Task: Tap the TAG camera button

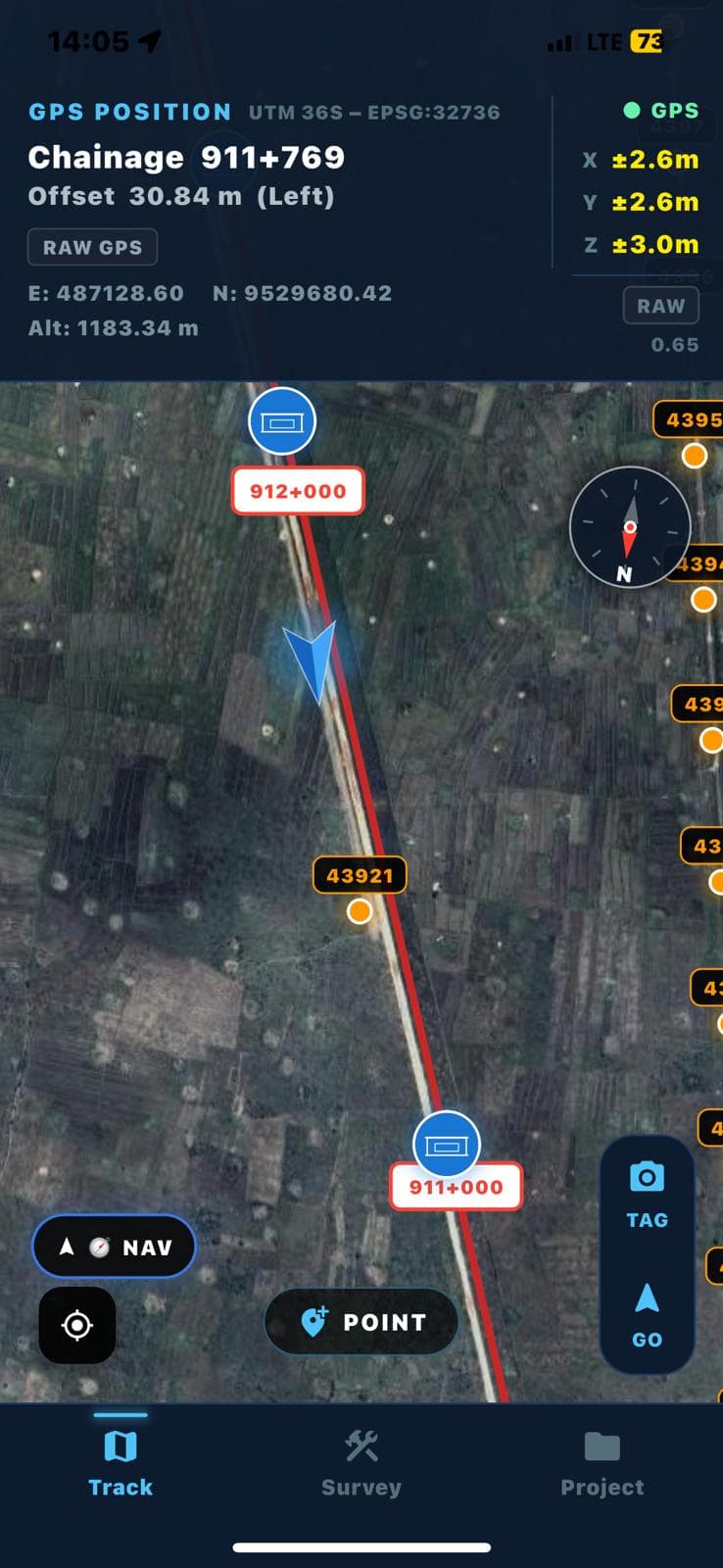Action: (647, 1194)
